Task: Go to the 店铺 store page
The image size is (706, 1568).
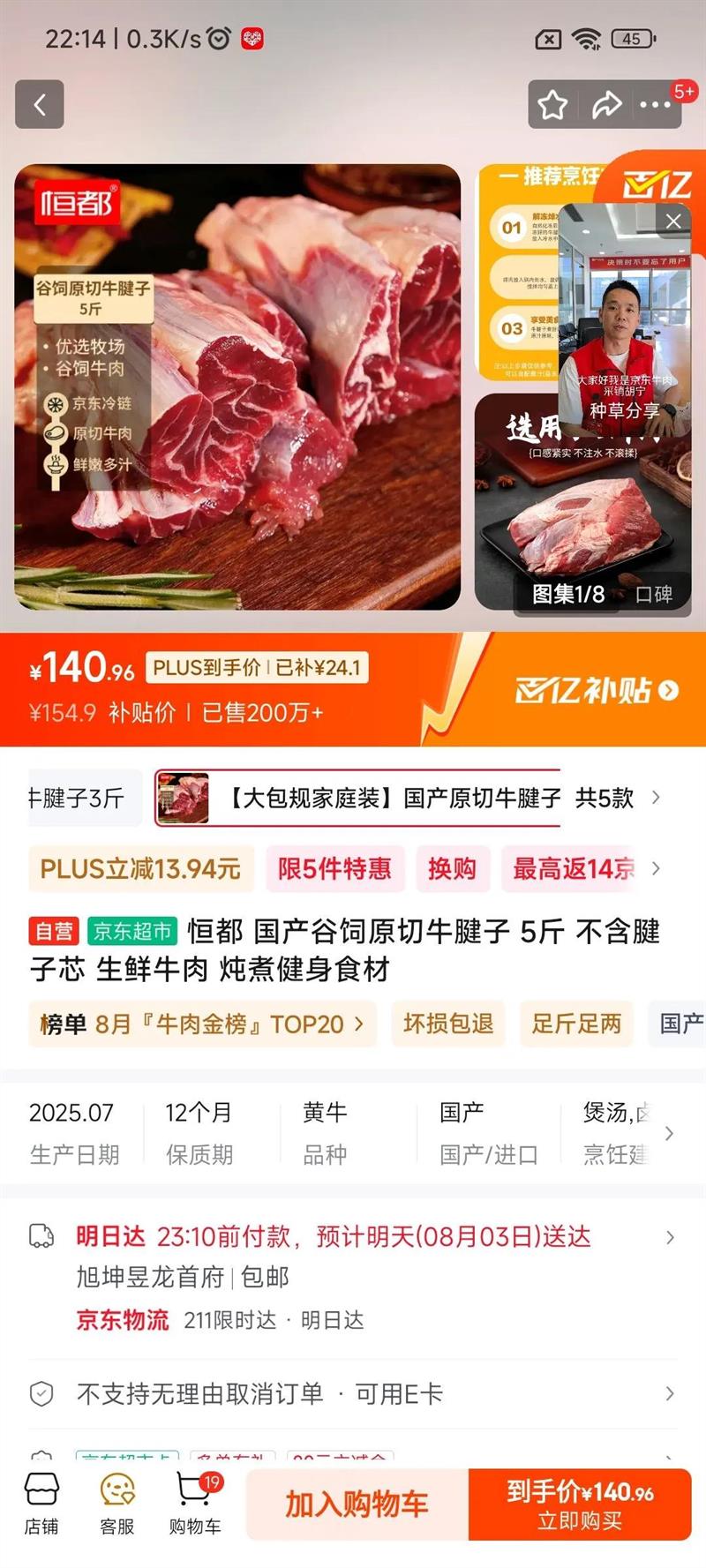Action: [x=41, y=1504]
